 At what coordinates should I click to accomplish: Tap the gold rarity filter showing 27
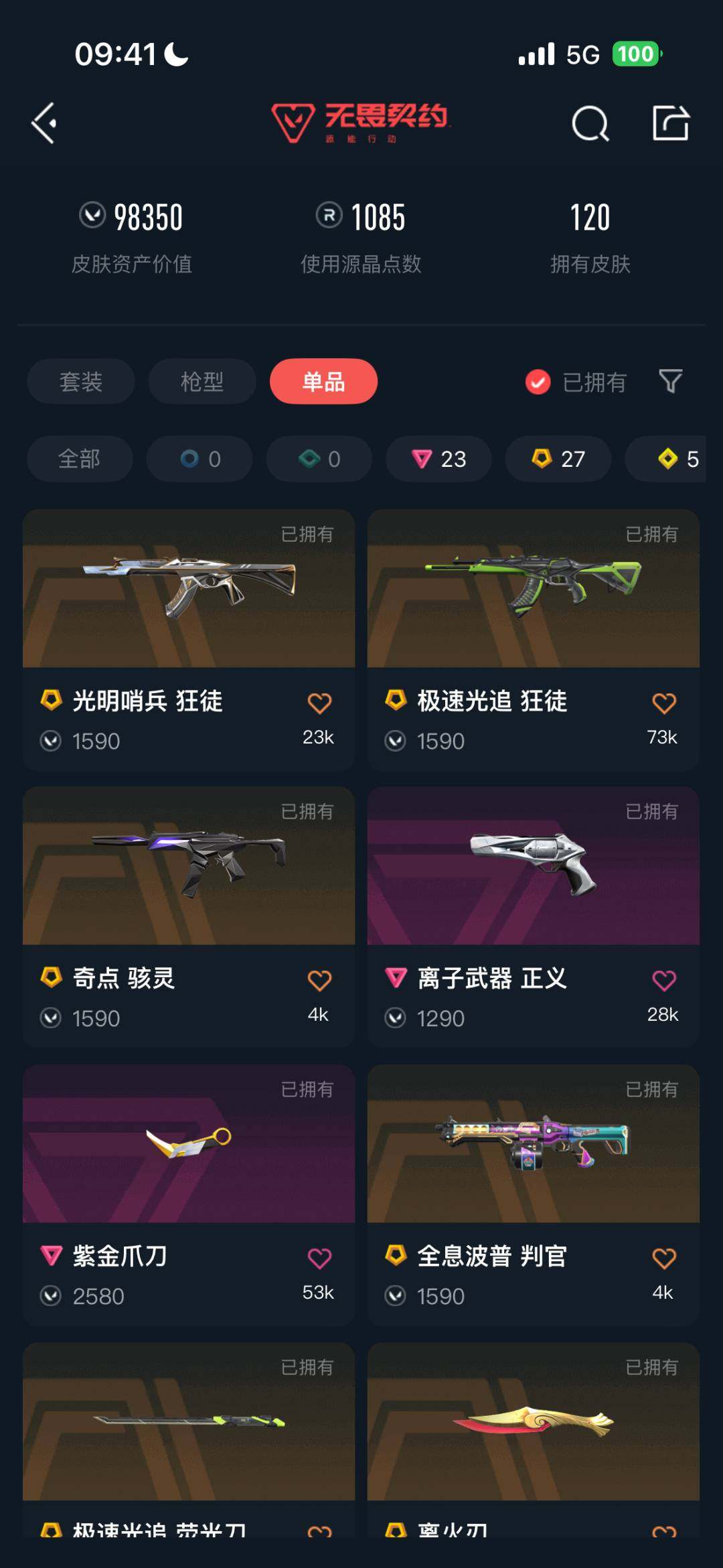point(558,459)
